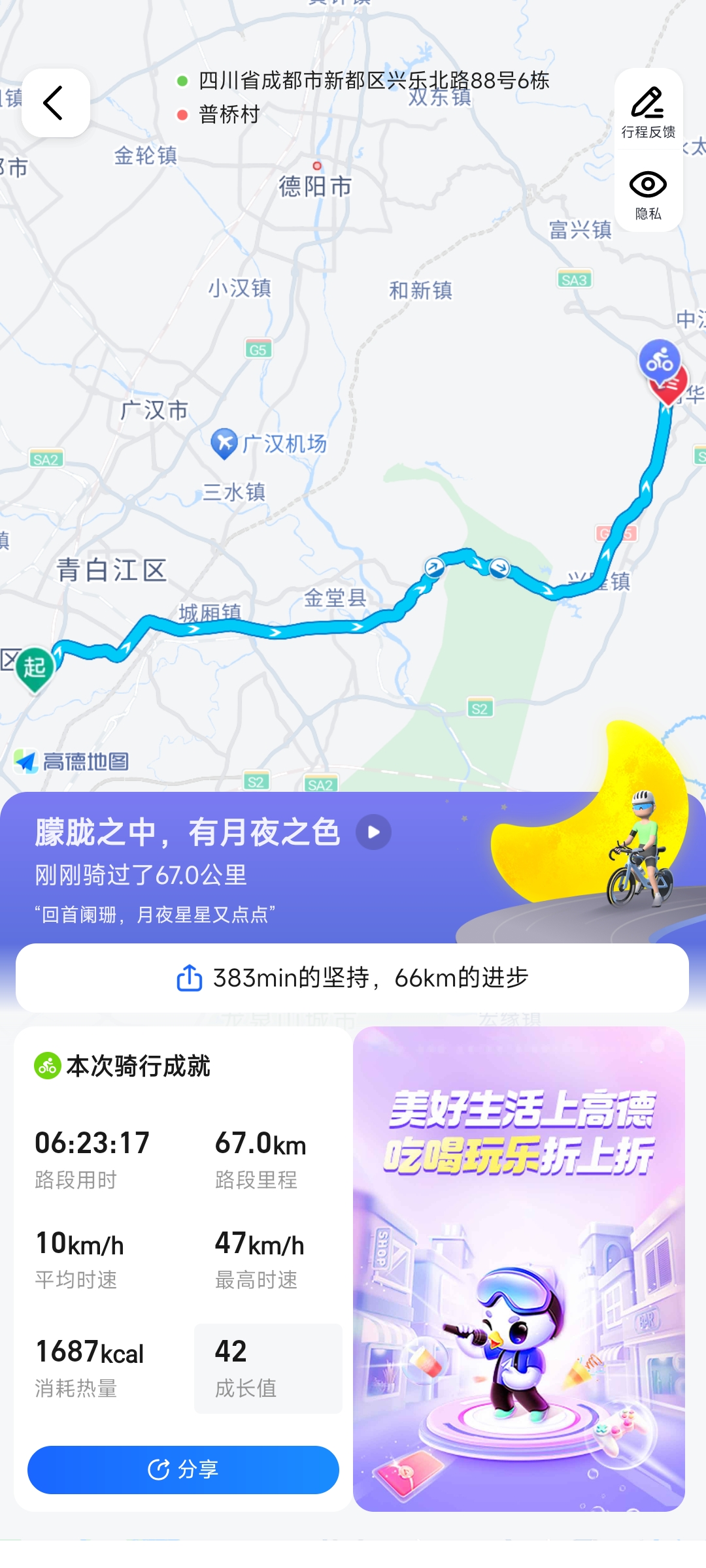Screen dimensions: 706x1568
Task: Tap the share icon before 383min的坚持
Action: coord(187,977)
